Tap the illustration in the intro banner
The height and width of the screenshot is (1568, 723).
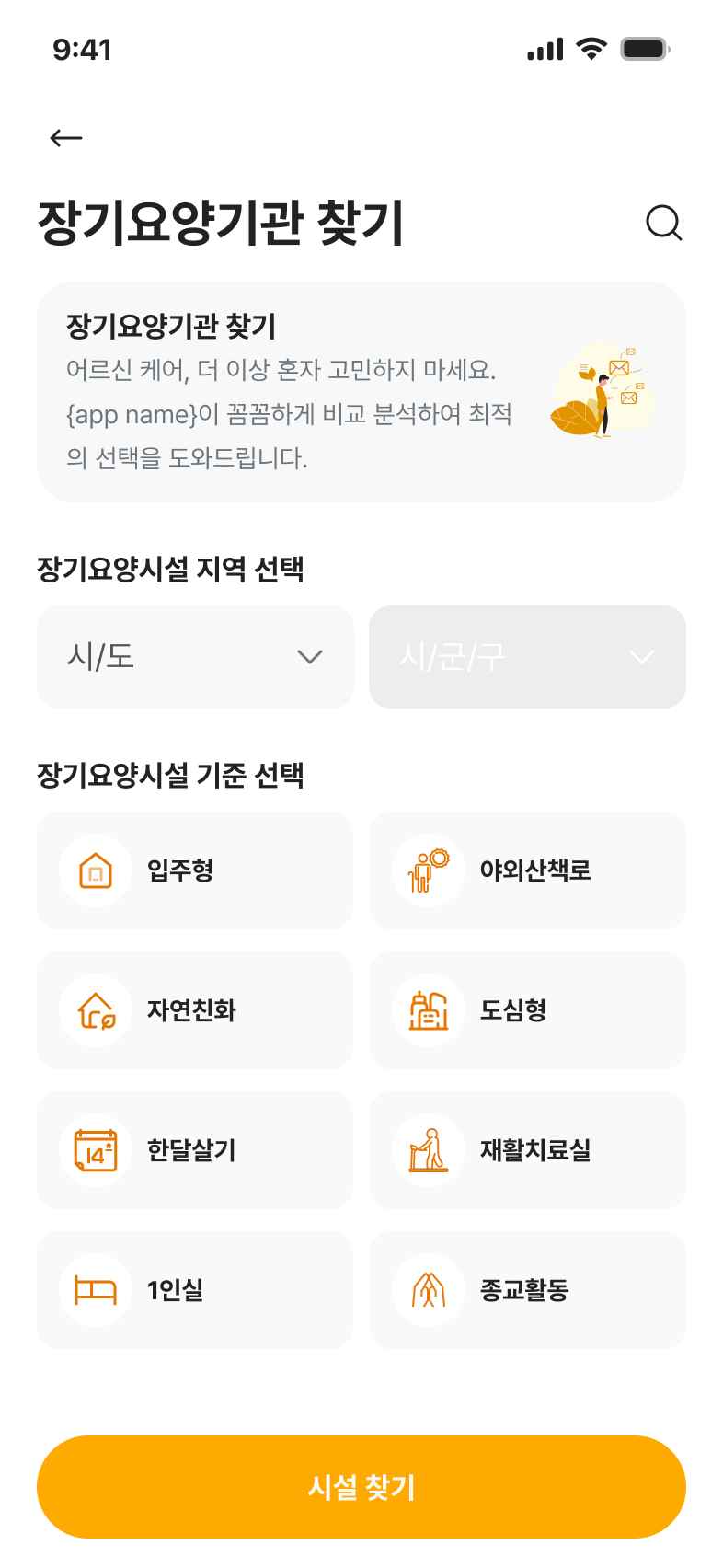[x=602, y=391]
